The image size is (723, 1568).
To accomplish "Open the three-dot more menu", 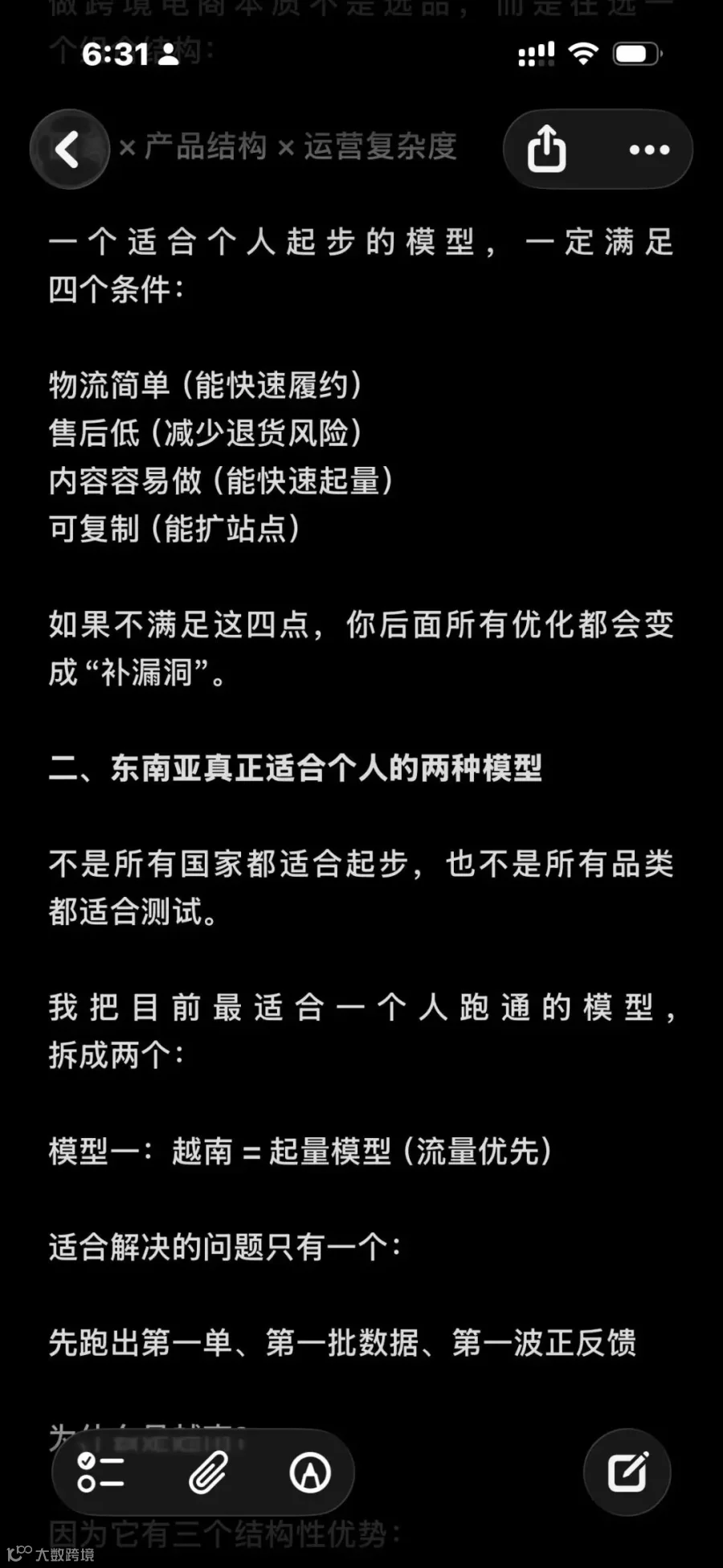I will tap(649, 149).
